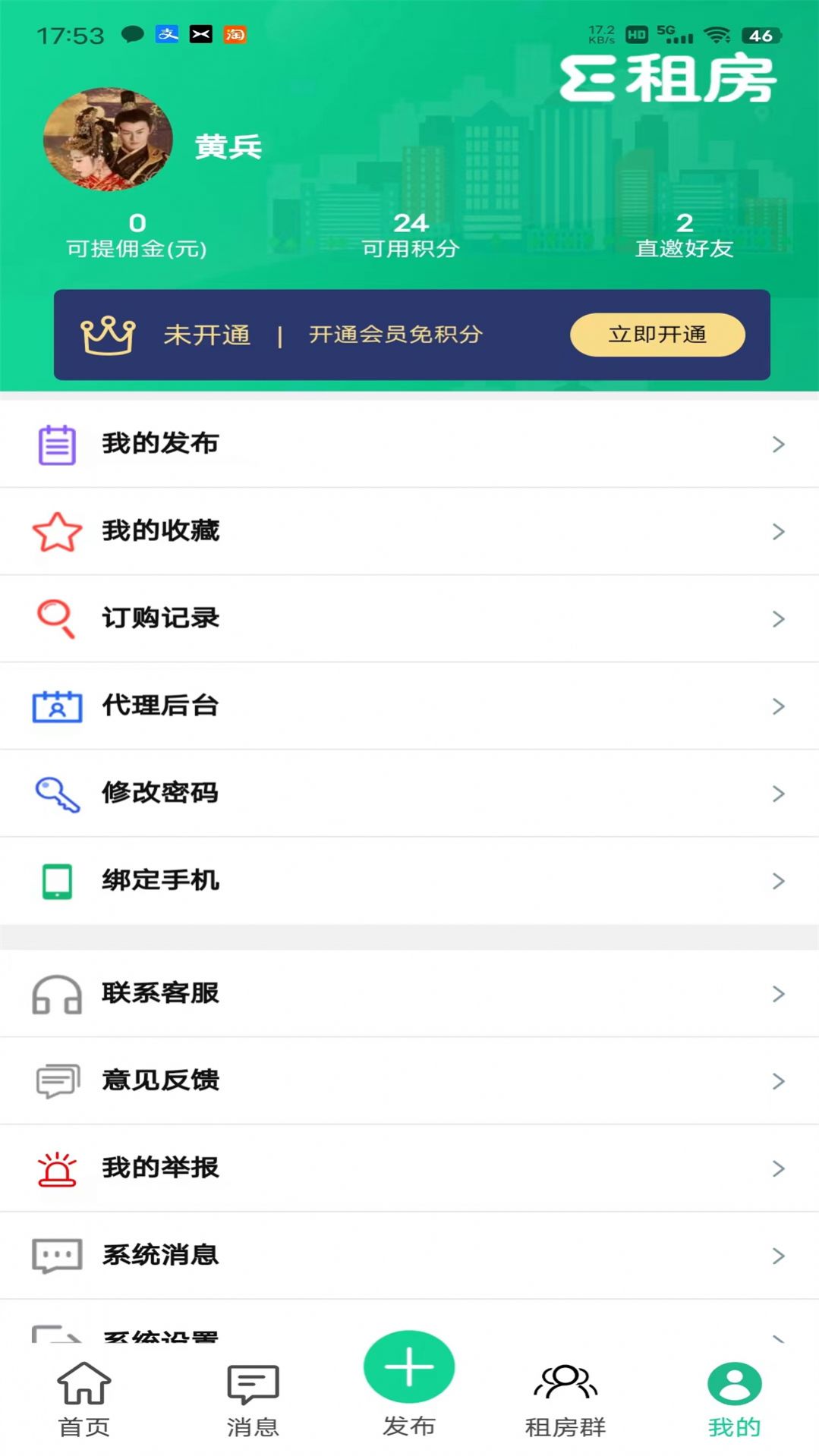The width and height of the screenshot is (819, 1456).
Task: Select the headphones icon for 联系客服
Action: (58, 994)
